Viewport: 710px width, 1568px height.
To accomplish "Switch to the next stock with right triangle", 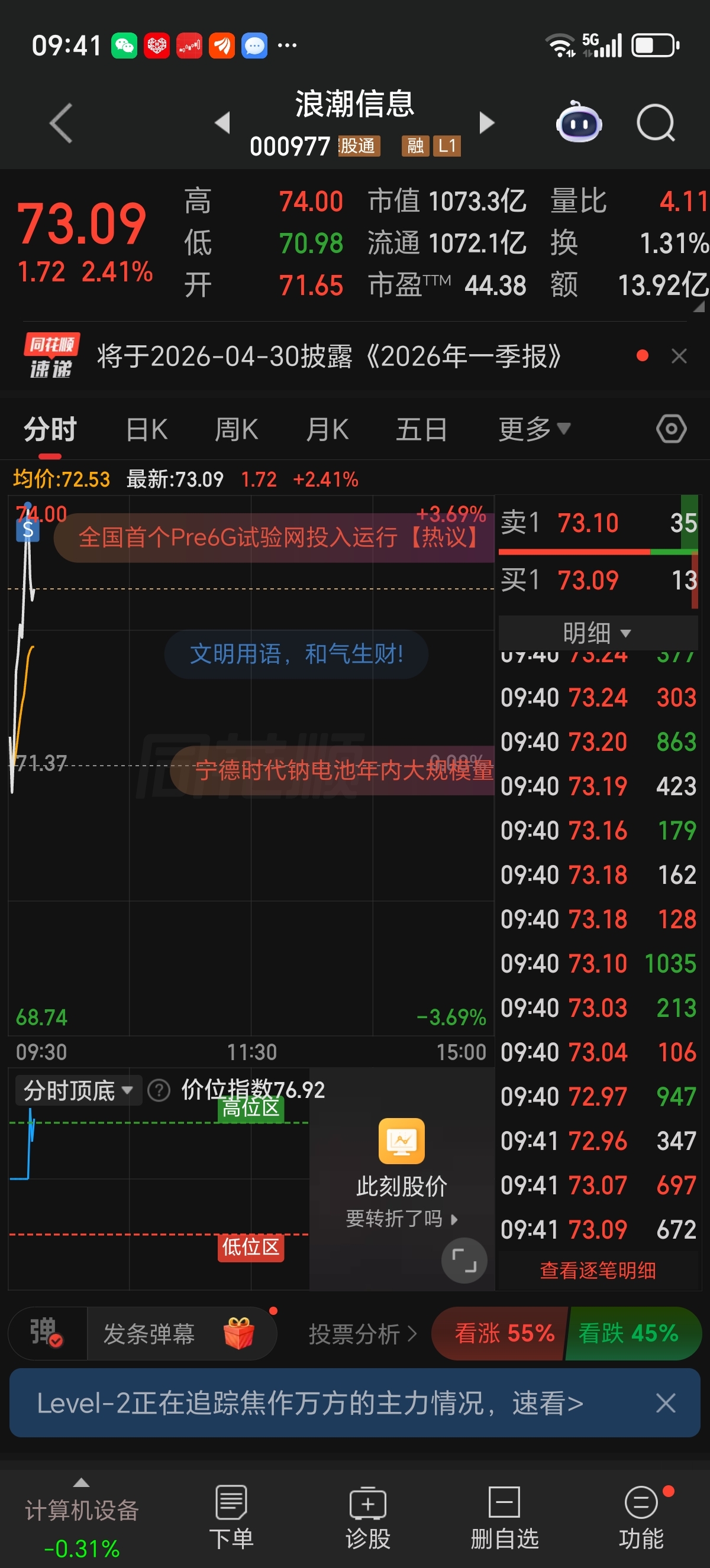I will [x=486, y=123].
